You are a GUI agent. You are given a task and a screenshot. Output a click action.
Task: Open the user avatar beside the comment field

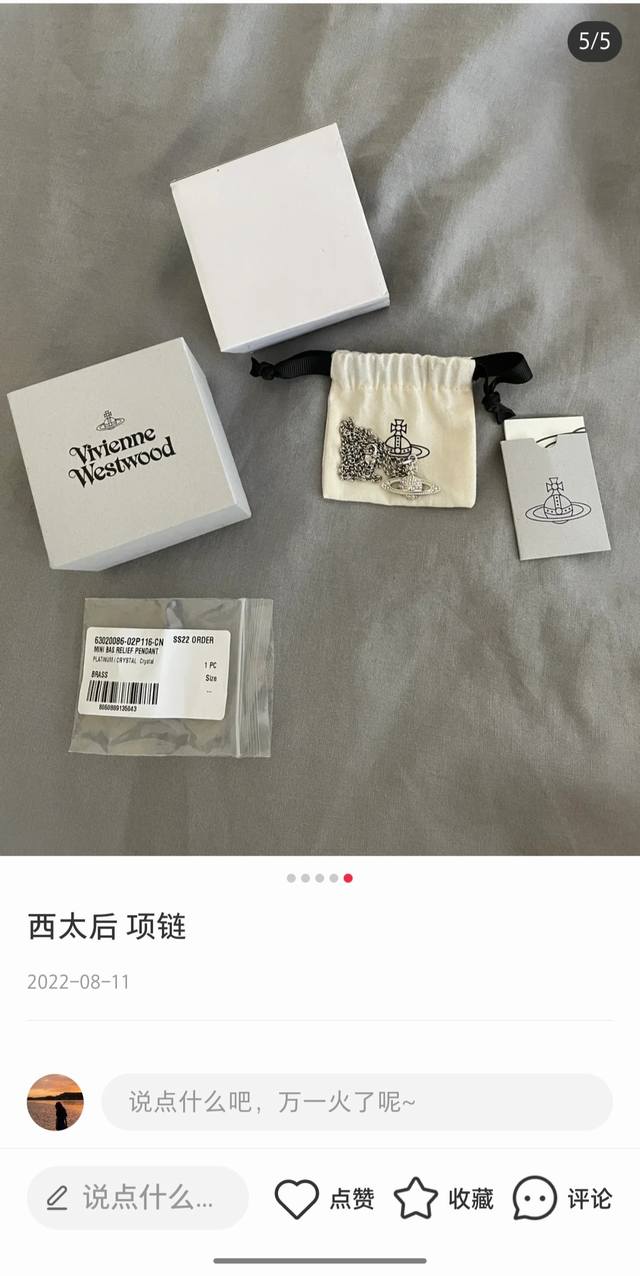(x=55, y=1103)
